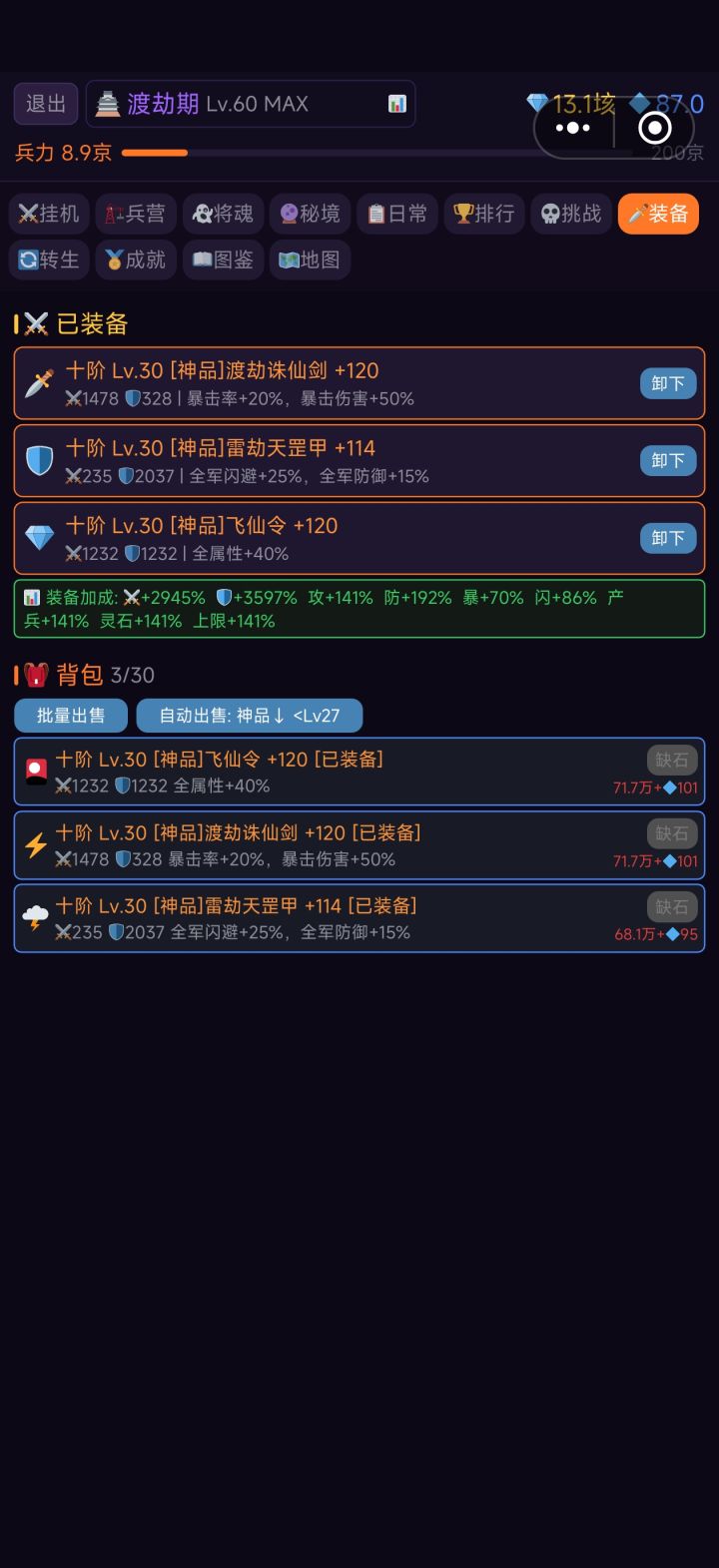Select the 转生 rebirth option

pos(48,260)
